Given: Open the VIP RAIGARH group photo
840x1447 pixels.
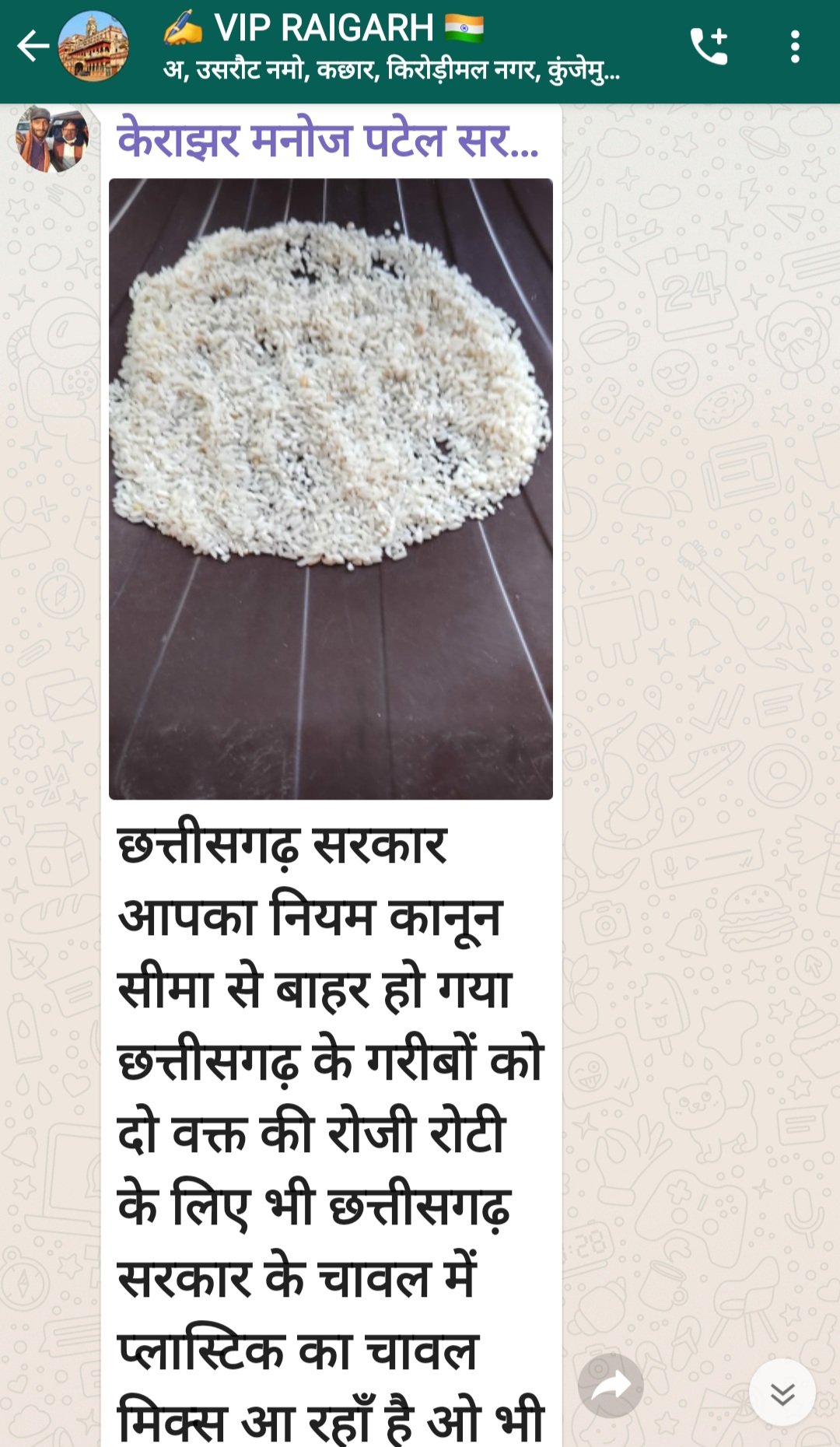Looking at the screenshot, I should point(93,47).
